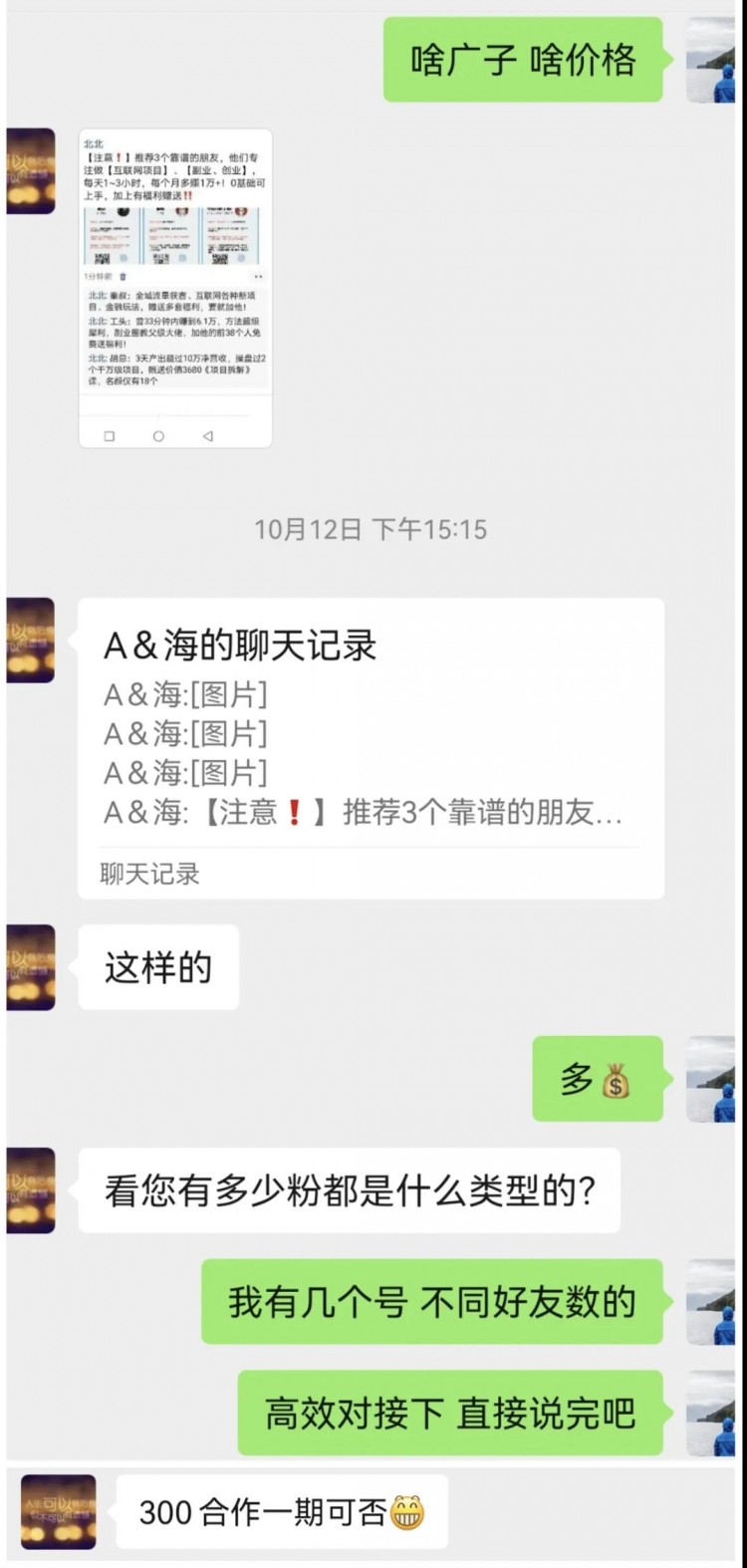The width and height of the screenshot is (747, 1568).
Task: Tap the triangular Back button in the embedded screenshot
Action: 206,436
